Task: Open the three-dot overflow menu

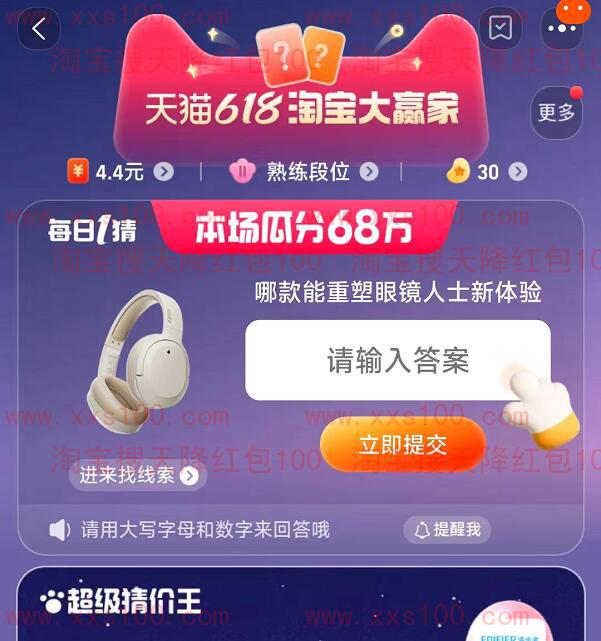Action: point(560,30)
